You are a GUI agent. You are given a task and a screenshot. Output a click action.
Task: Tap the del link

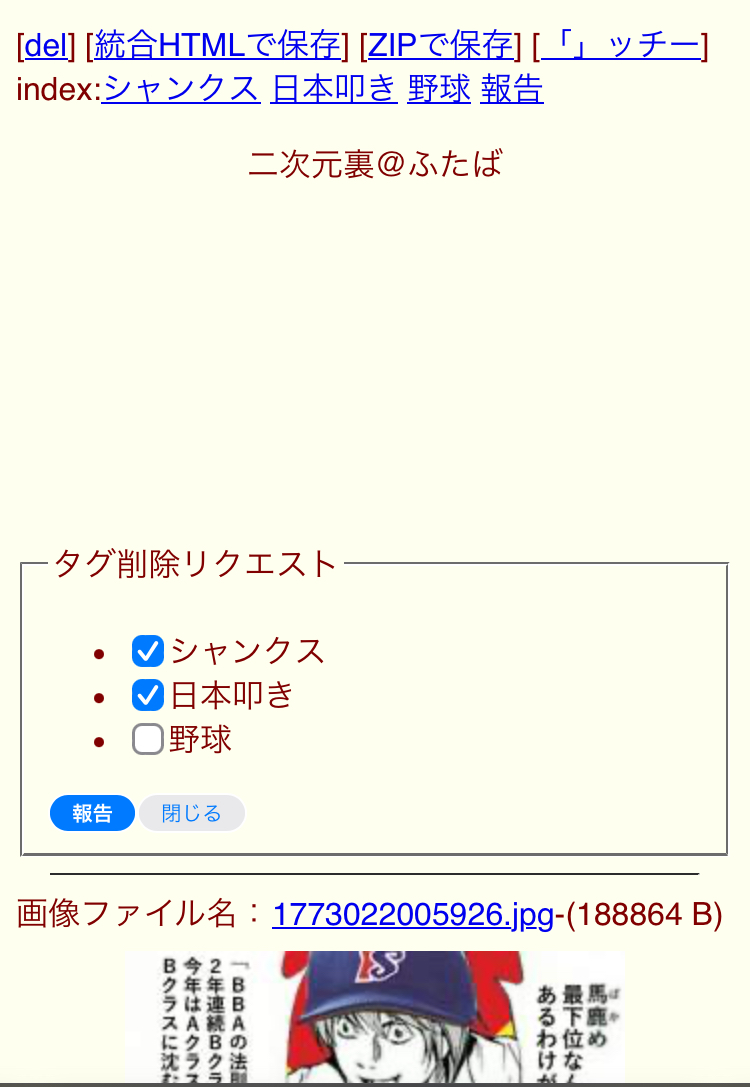[45, 45]
